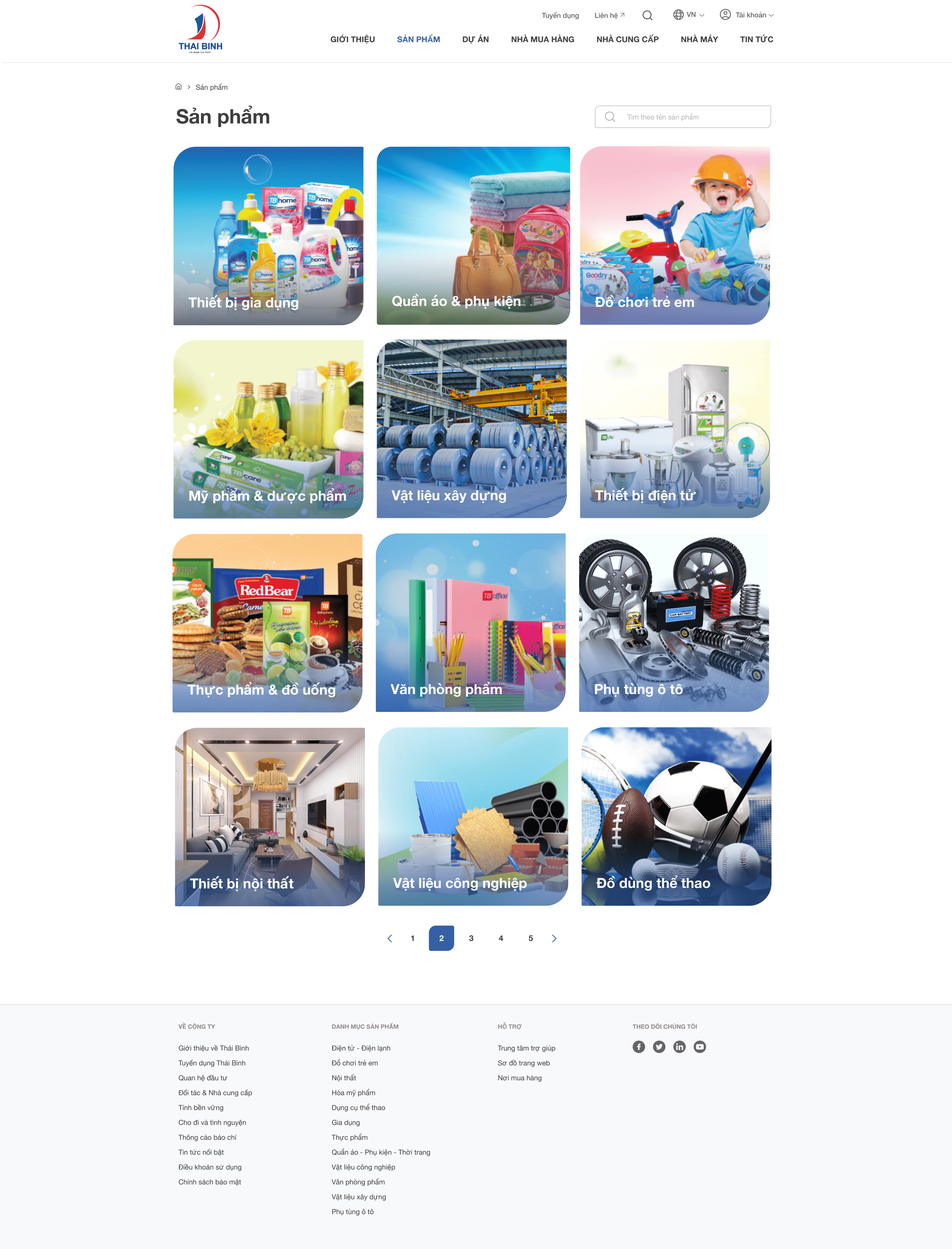Go to the Giới thiệu page

pyautogui.click(x=352, y=39)
